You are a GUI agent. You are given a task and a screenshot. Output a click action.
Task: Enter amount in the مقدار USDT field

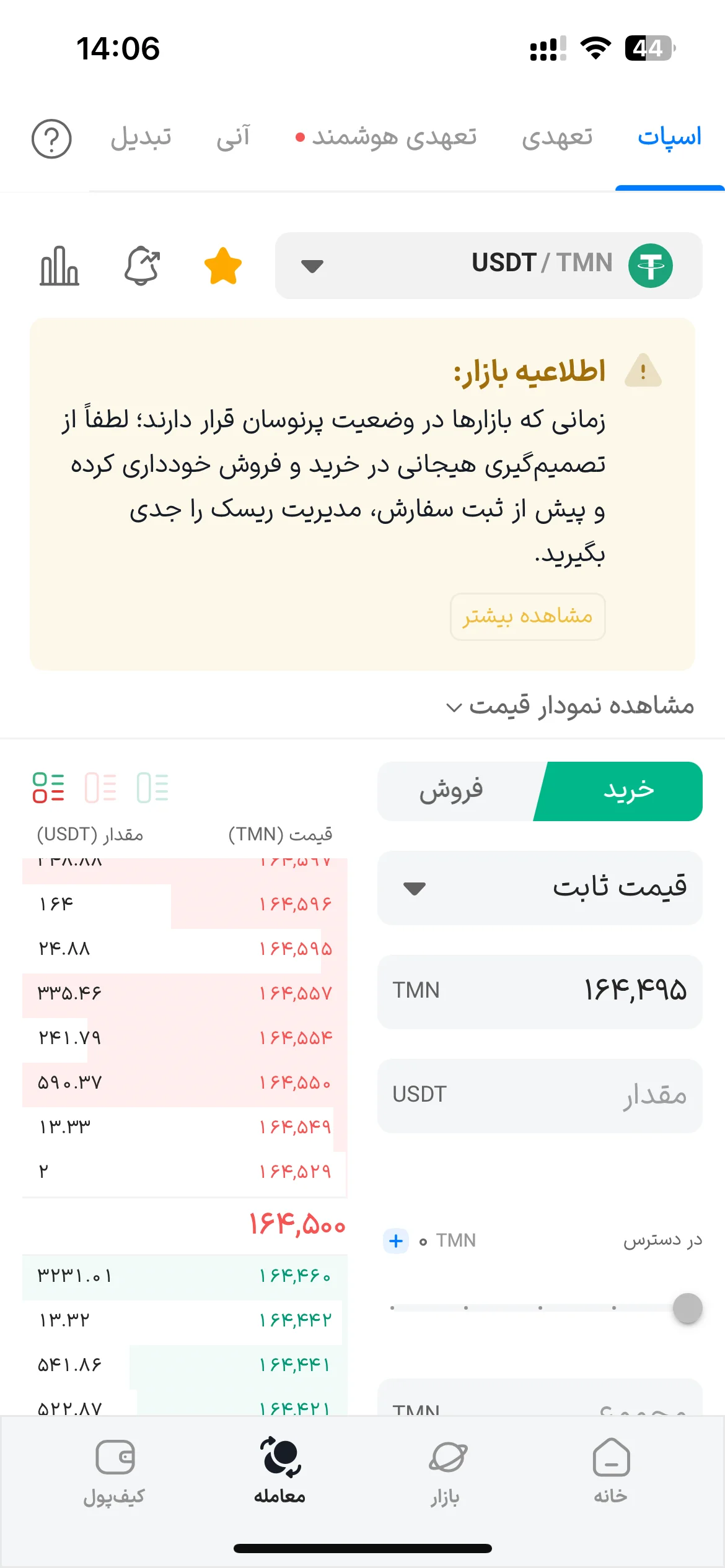tap(540, 1095)
